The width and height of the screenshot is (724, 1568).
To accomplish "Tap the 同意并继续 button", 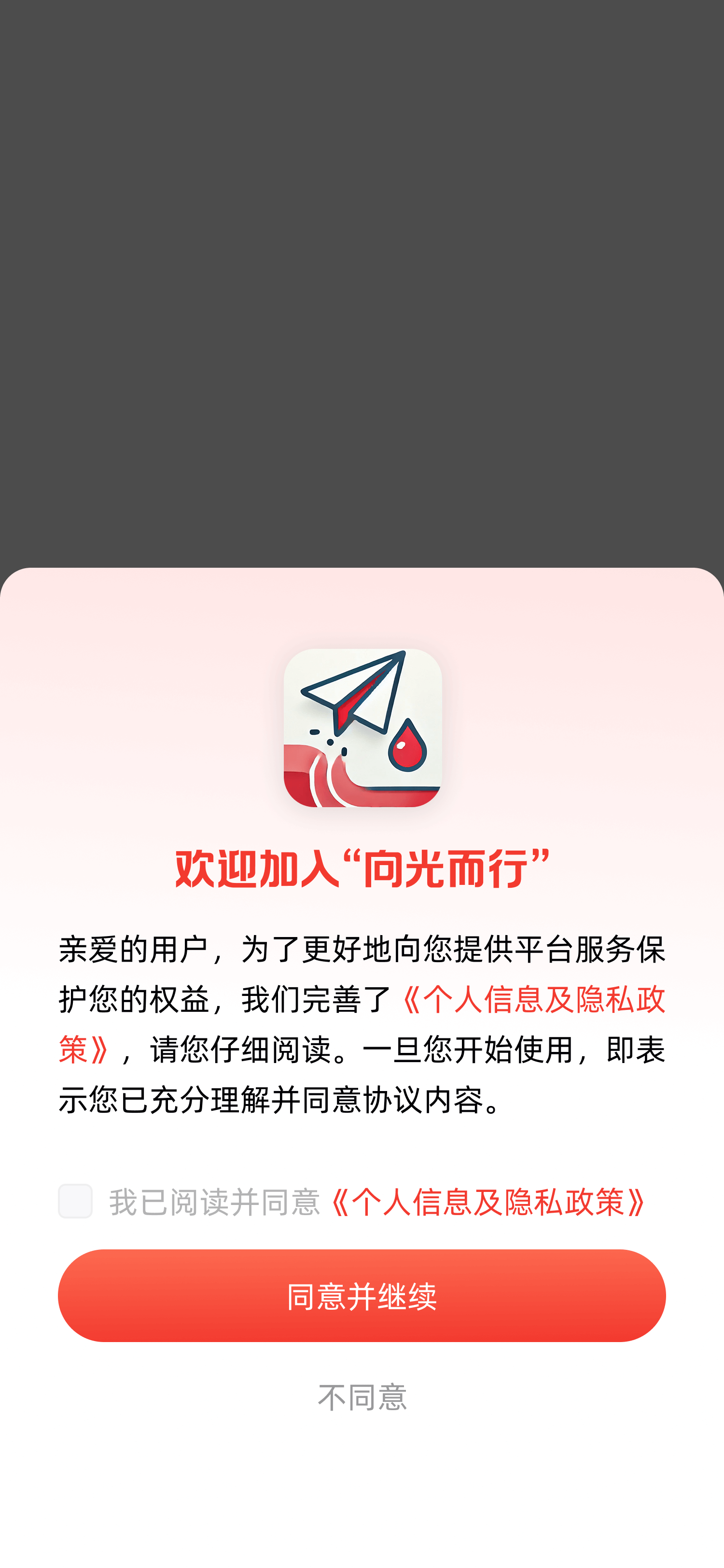I will click(362, 1296).
